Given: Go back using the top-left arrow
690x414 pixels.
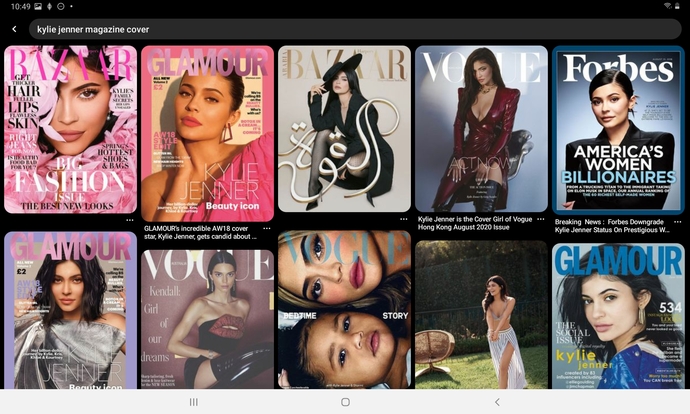Looking at the screenshot, I should (14, 29).
